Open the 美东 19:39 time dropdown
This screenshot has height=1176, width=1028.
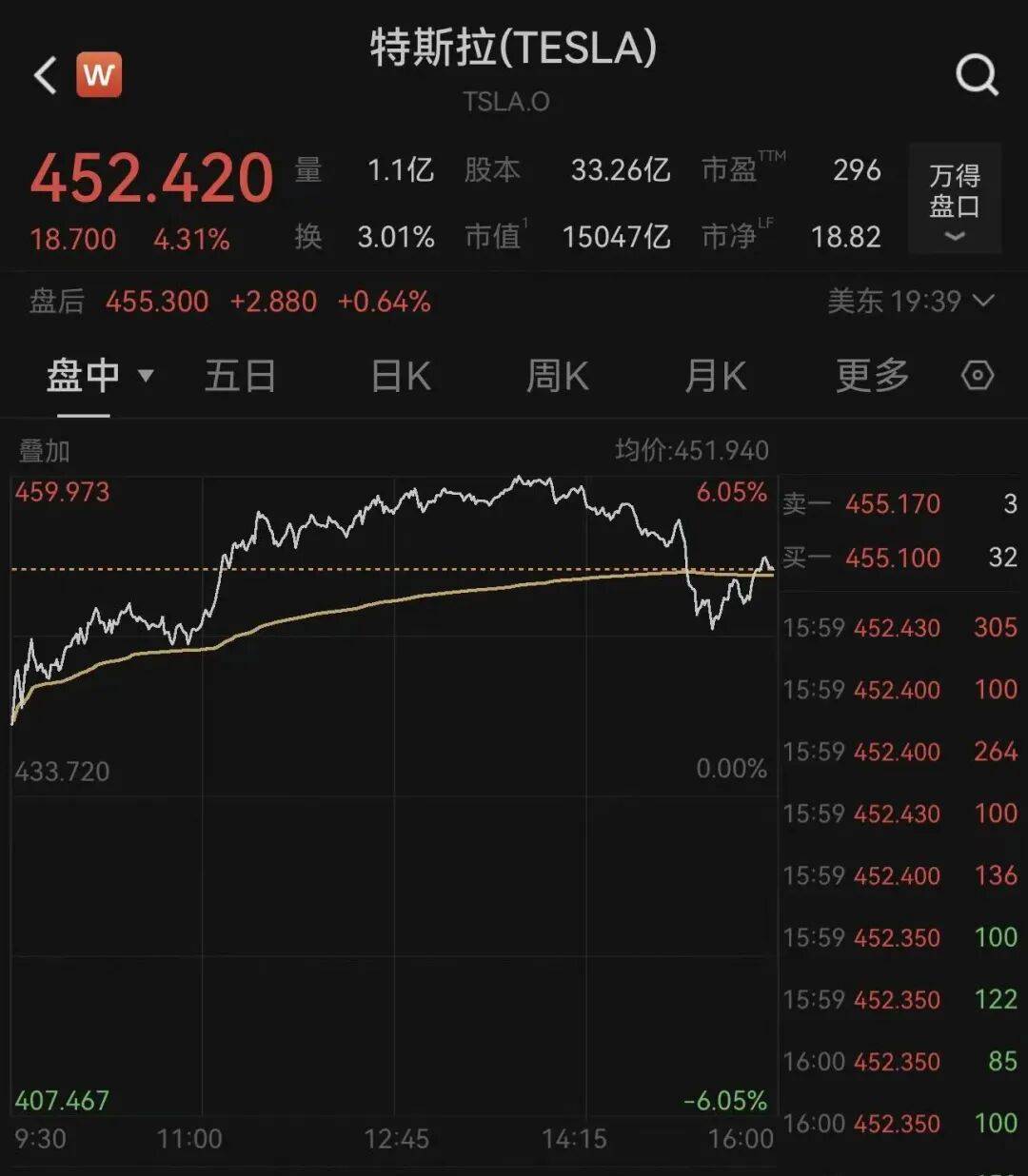[x=909, y=302]
